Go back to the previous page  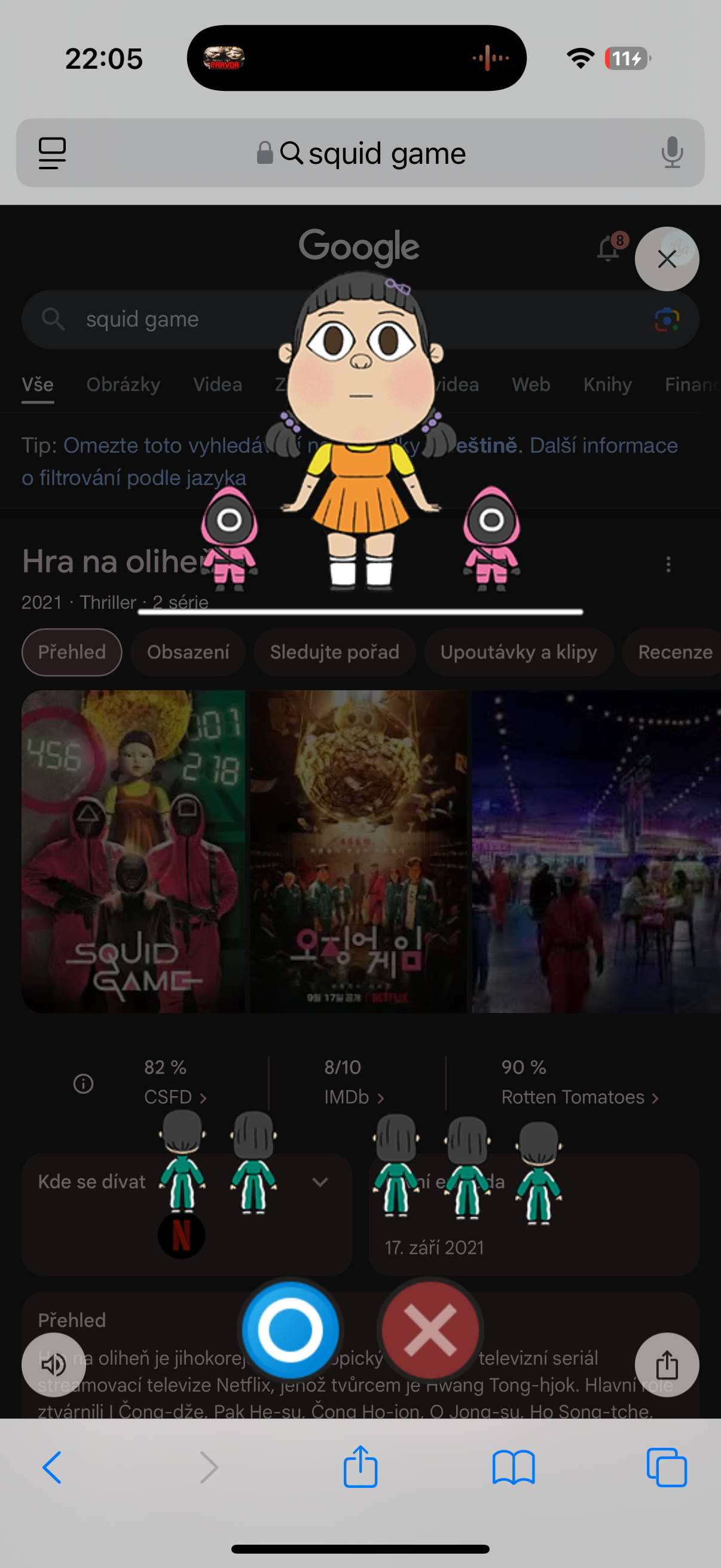[x=53, y=1467]
